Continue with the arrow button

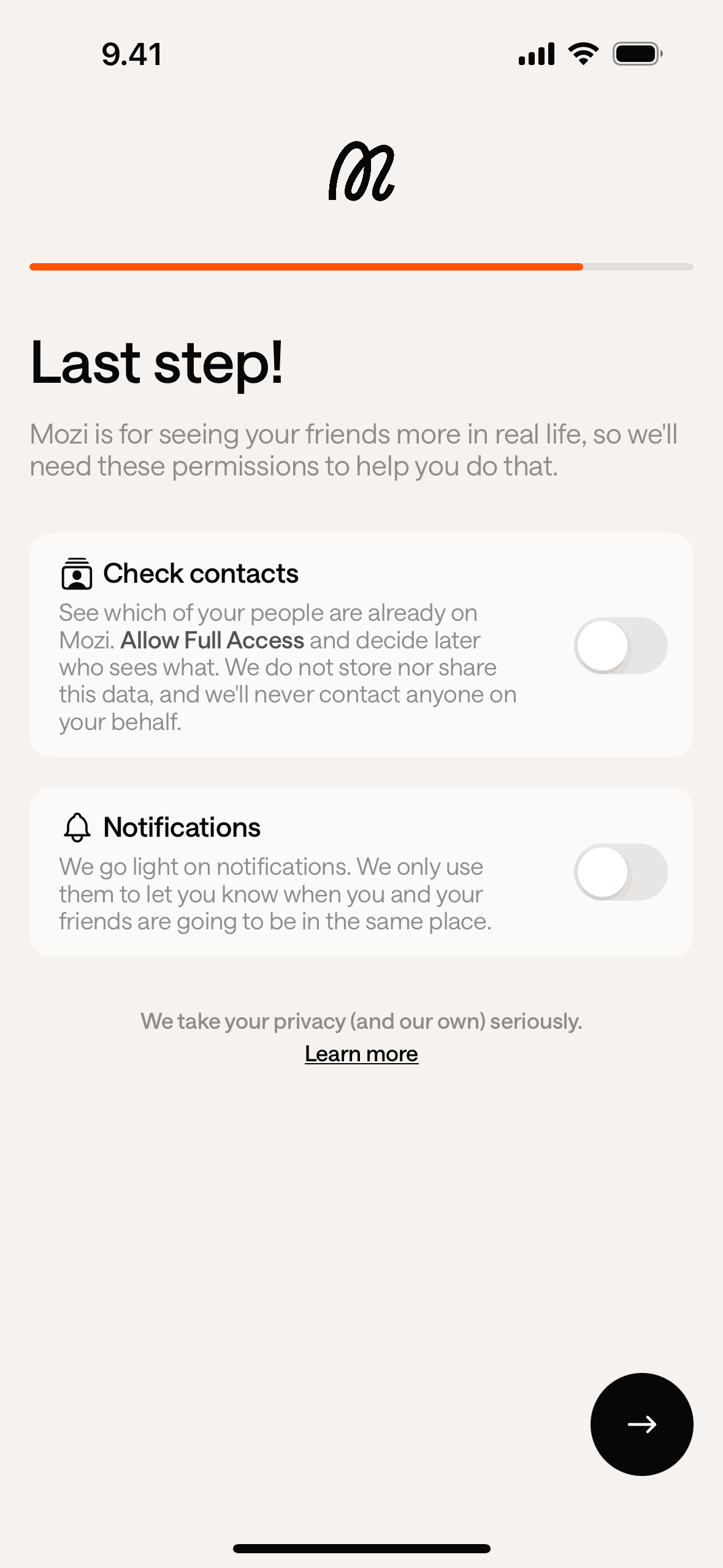coord(641,1424)
